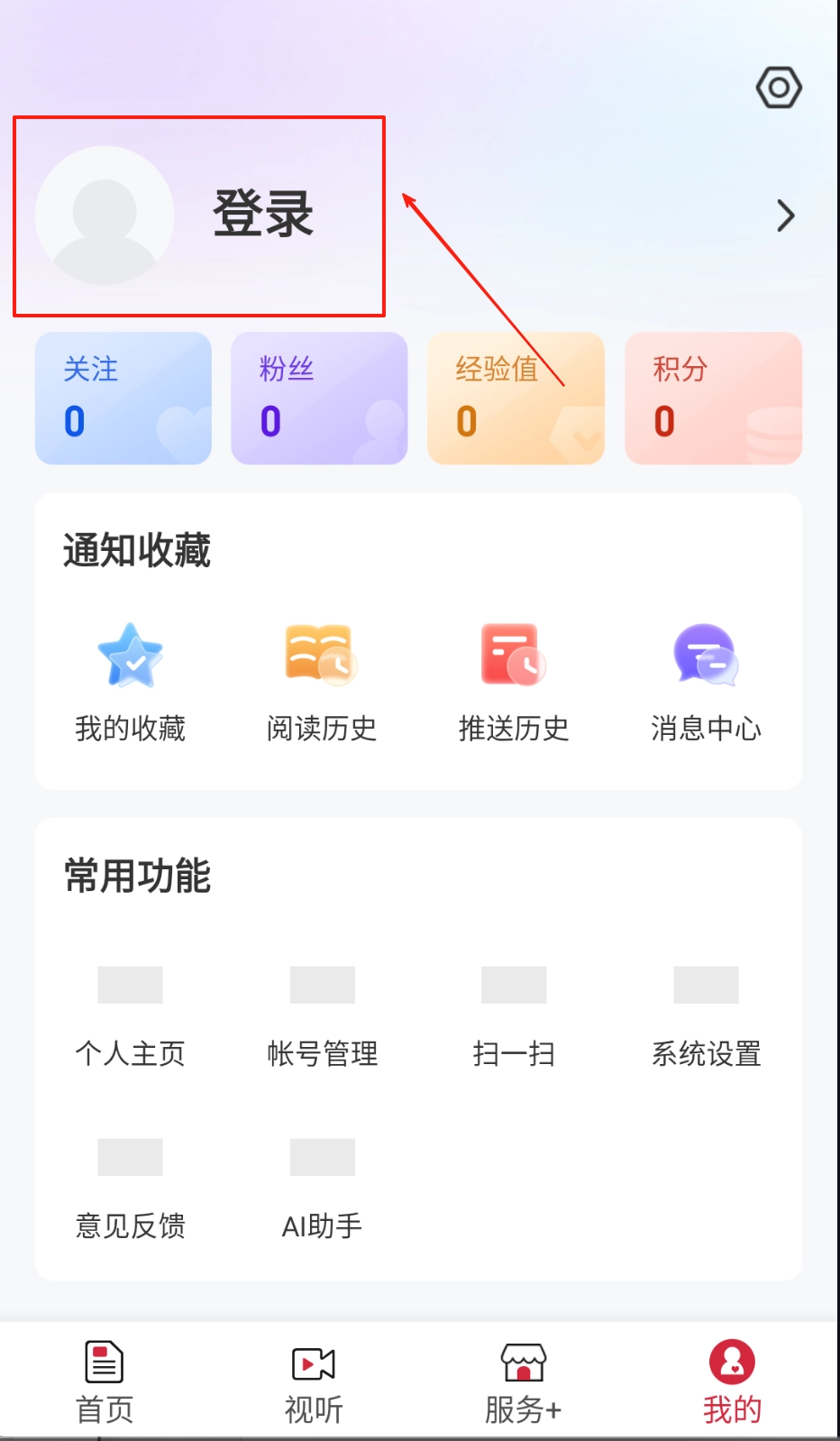Open 个人主页 personal homepage
This screenshot has width=840, height=1441.
(x=131, y=1014)
